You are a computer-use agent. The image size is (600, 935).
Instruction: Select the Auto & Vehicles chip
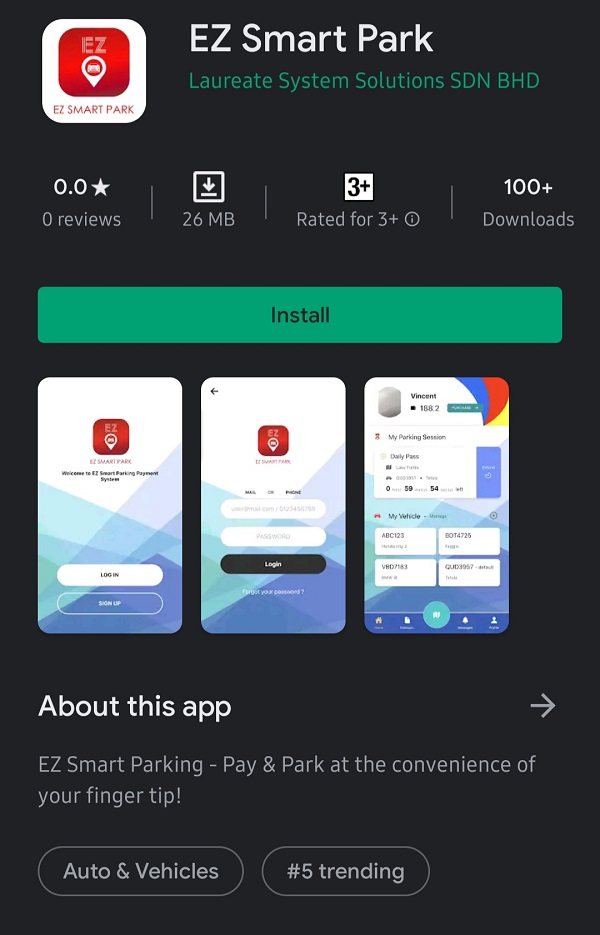140,871
